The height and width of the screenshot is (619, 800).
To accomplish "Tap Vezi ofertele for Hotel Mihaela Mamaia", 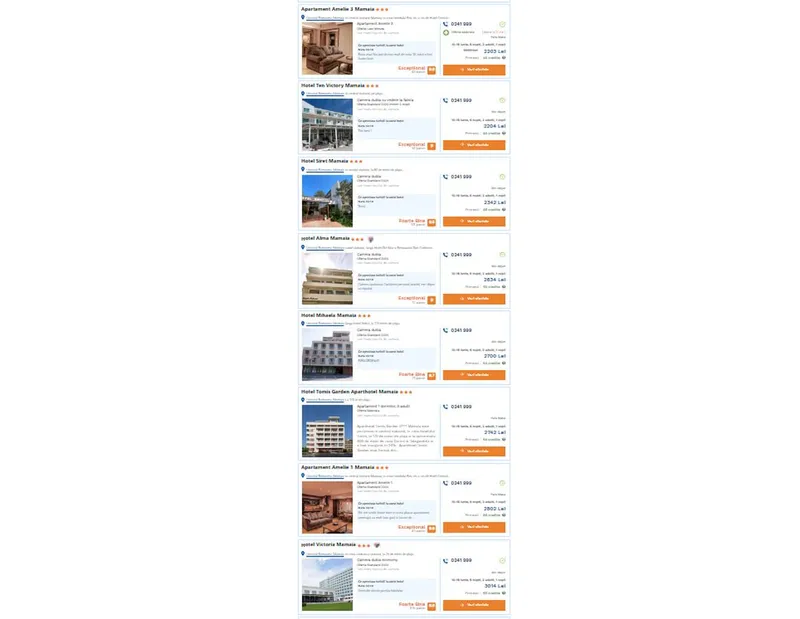I will 474,375.
